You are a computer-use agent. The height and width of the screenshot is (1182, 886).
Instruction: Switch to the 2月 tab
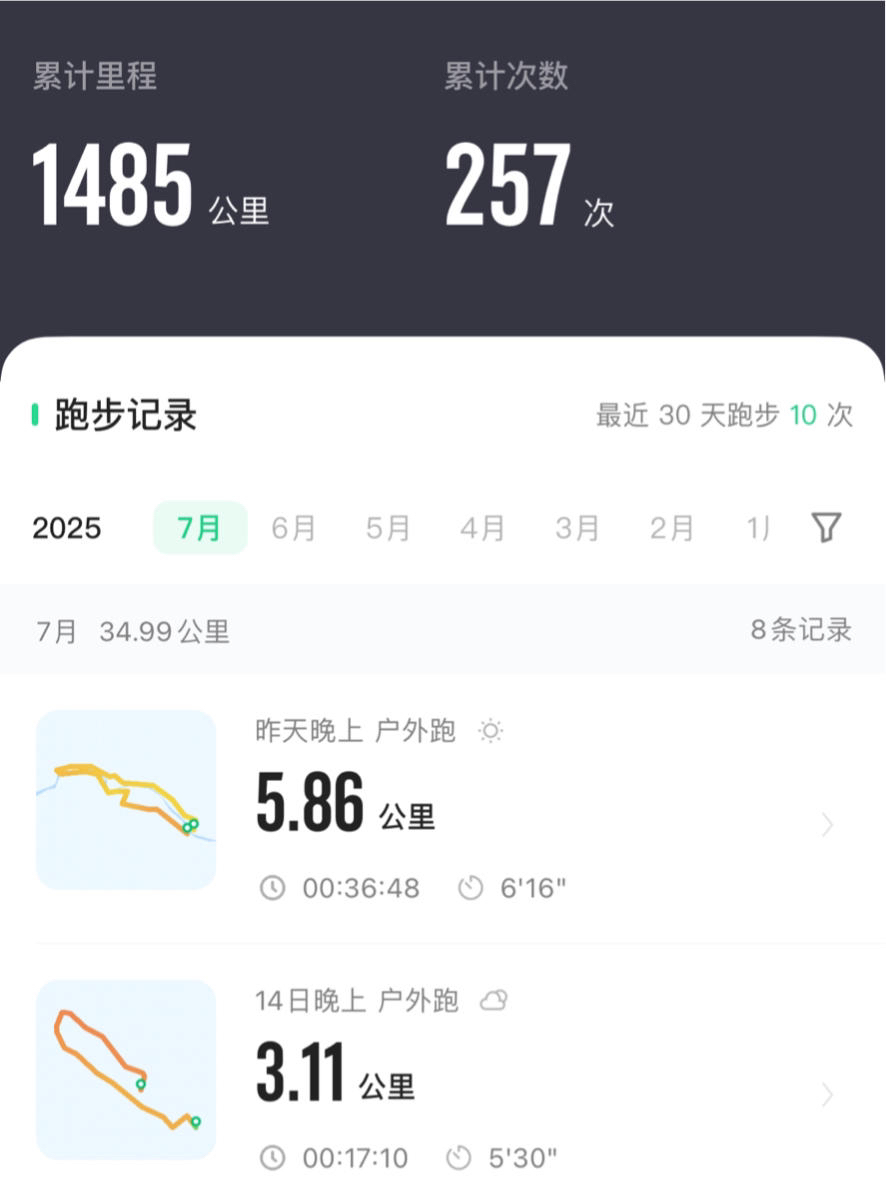671,528
